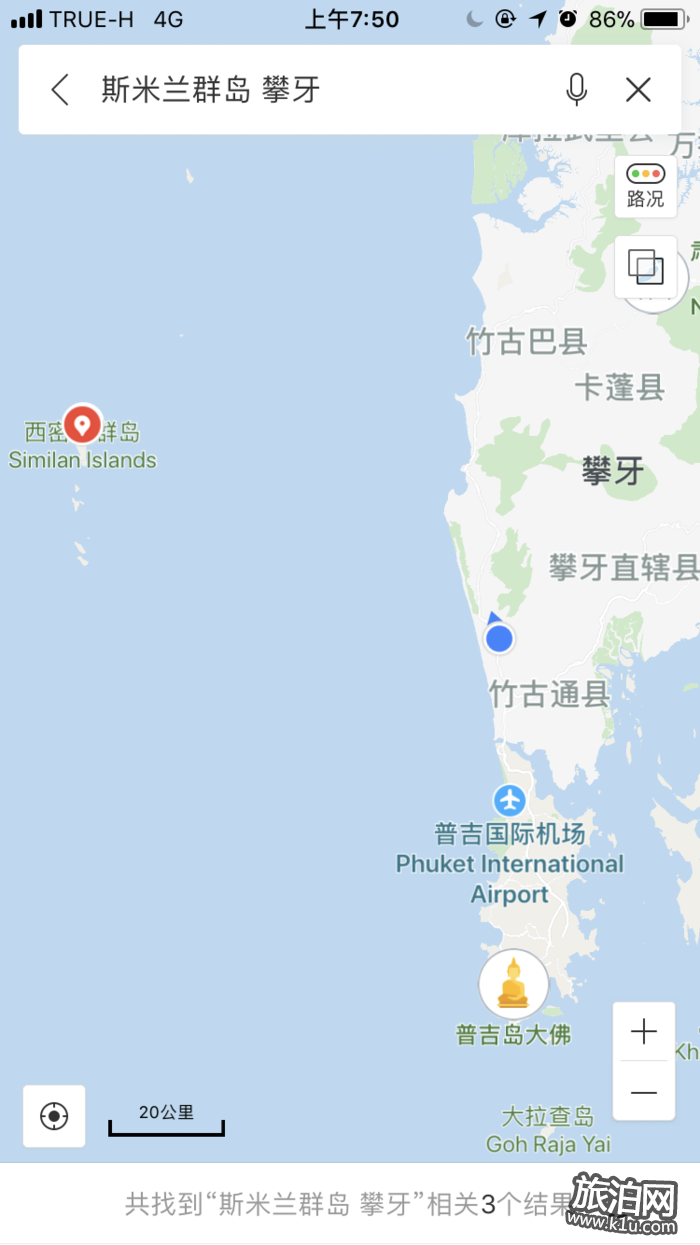700x1245 pixels.
Task: Open the map layers button
Action: (x=645, y=267)
